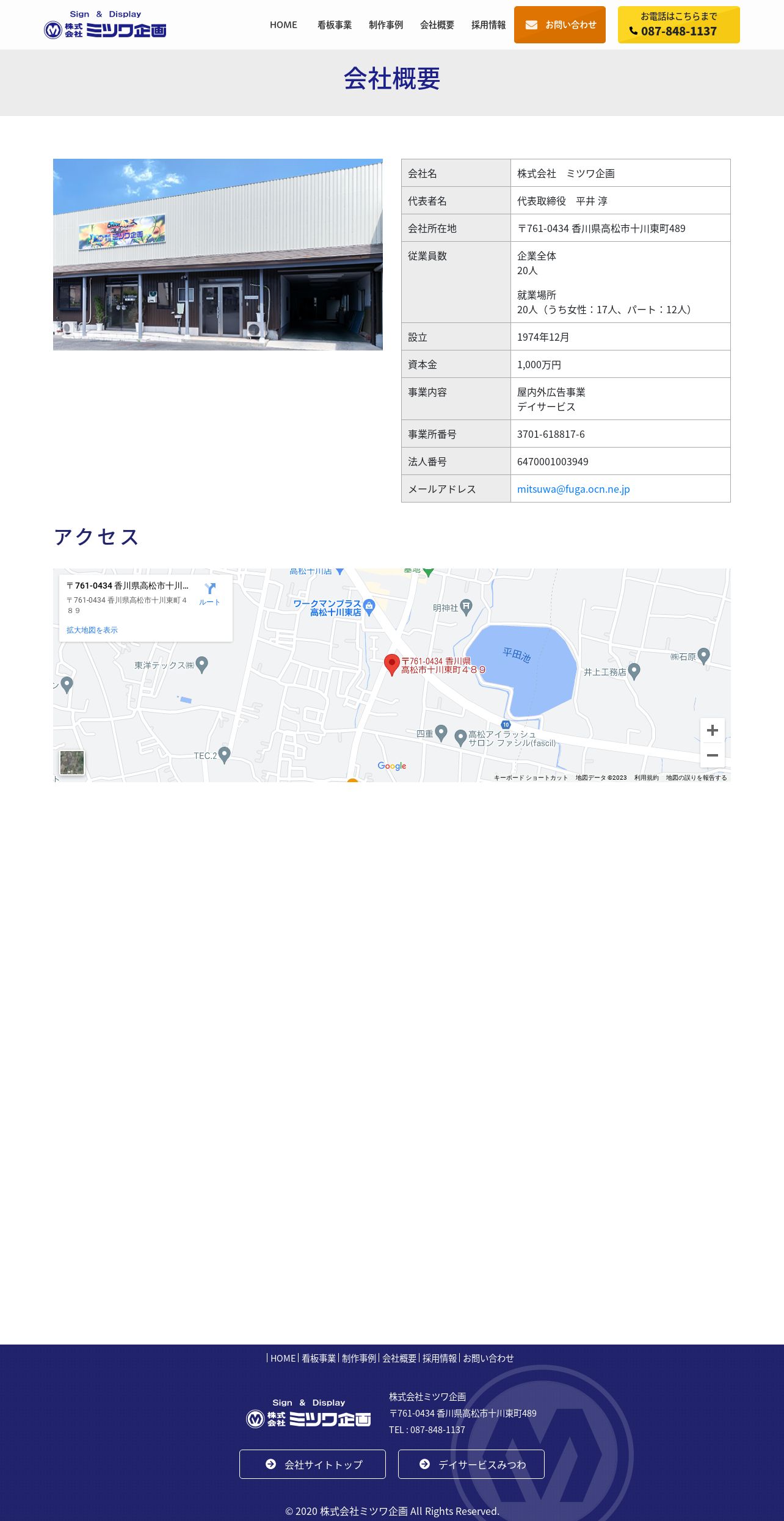Image resolution: width=784 pixels, height=1521 pixels.
Task: Select 採用情報 in the top navigation
Action: (488, 25)
